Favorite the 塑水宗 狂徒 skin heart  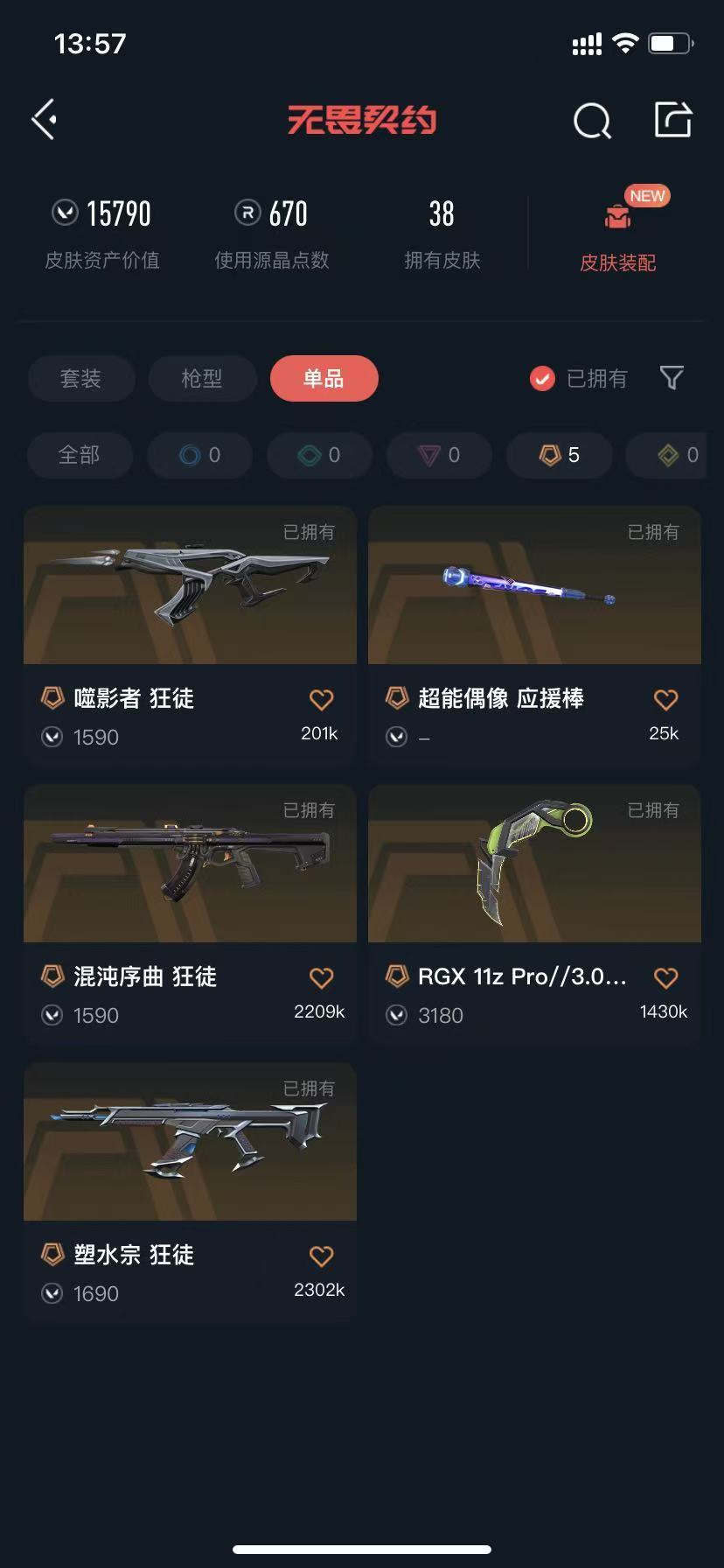tap(320, 1256)
